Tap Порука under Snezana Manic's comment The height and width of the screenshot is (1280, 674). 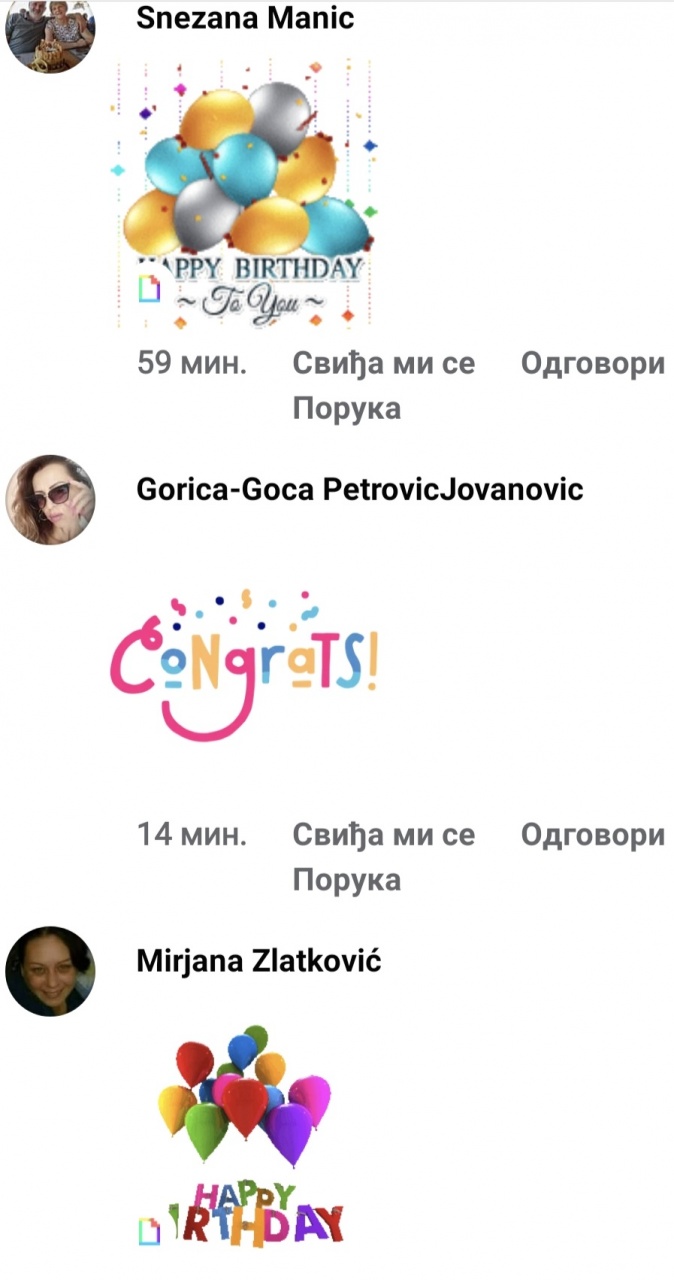point(346,408)
